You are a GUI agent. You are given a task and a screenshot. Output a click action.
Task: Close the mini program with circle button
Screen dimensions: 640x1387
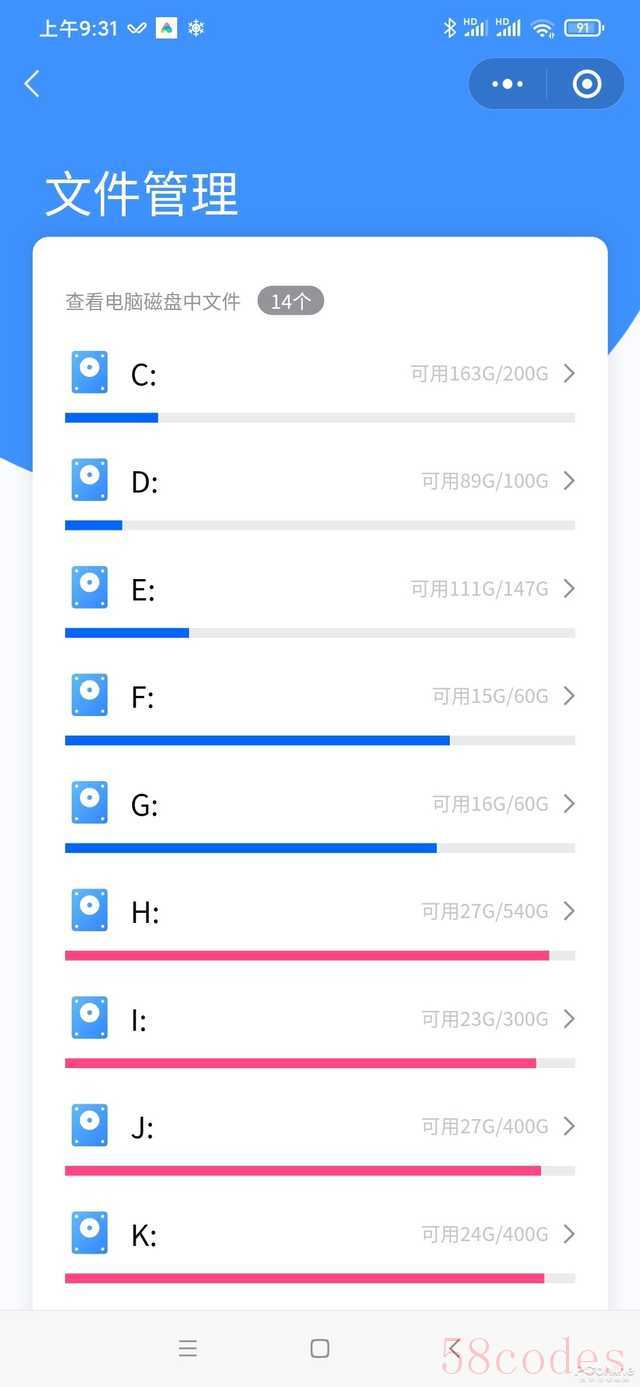[587, 84]
